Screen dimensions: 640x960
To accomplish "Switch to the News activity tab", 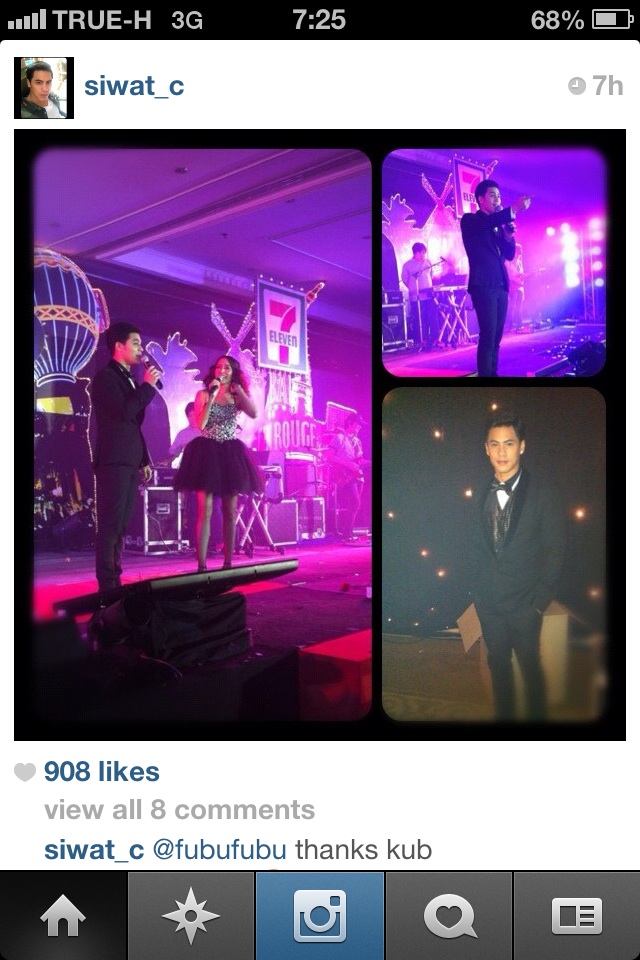I will tap(449, 916).
